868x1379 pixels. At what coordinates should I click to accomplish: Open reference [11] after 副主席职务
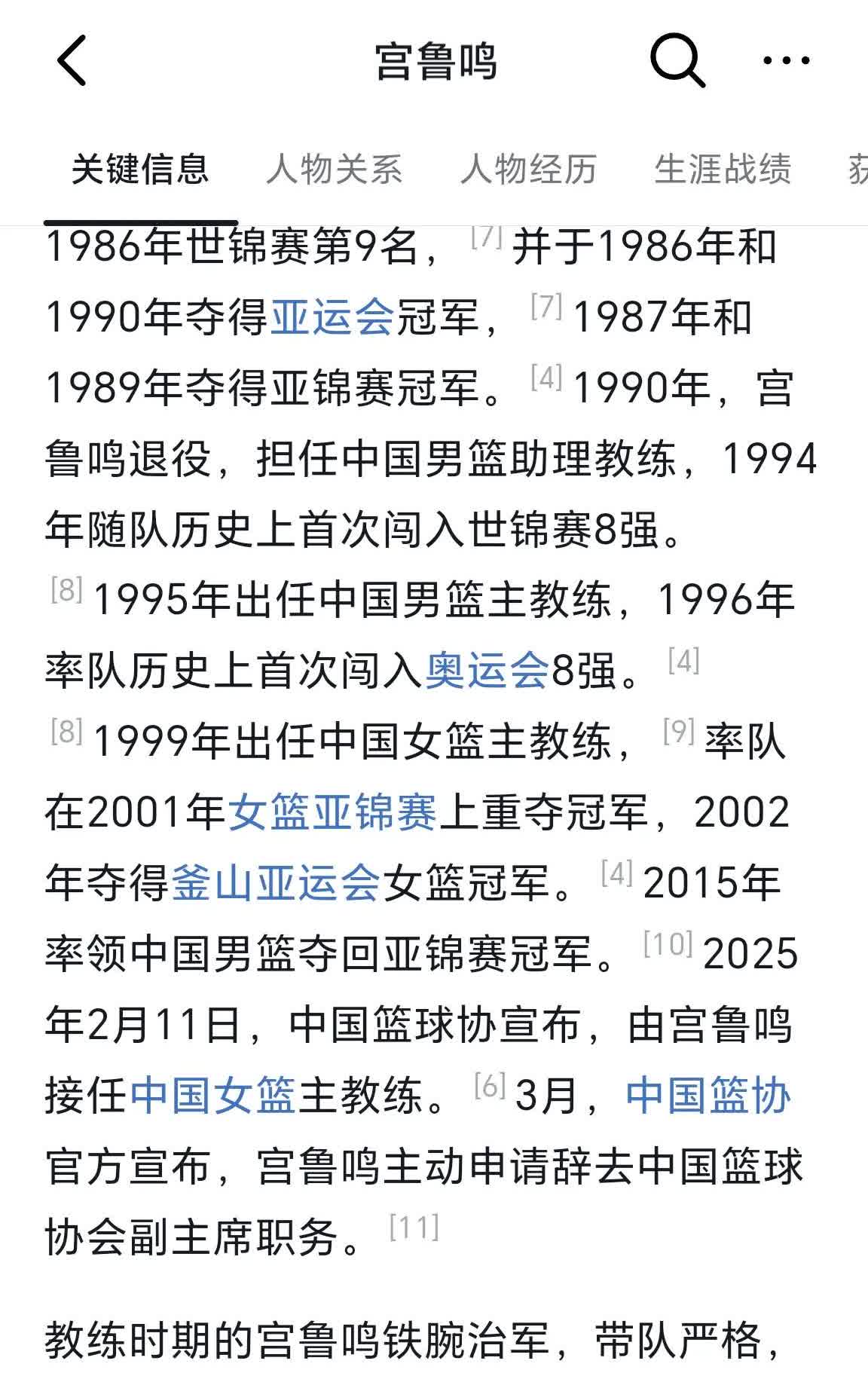(414, 1228)
